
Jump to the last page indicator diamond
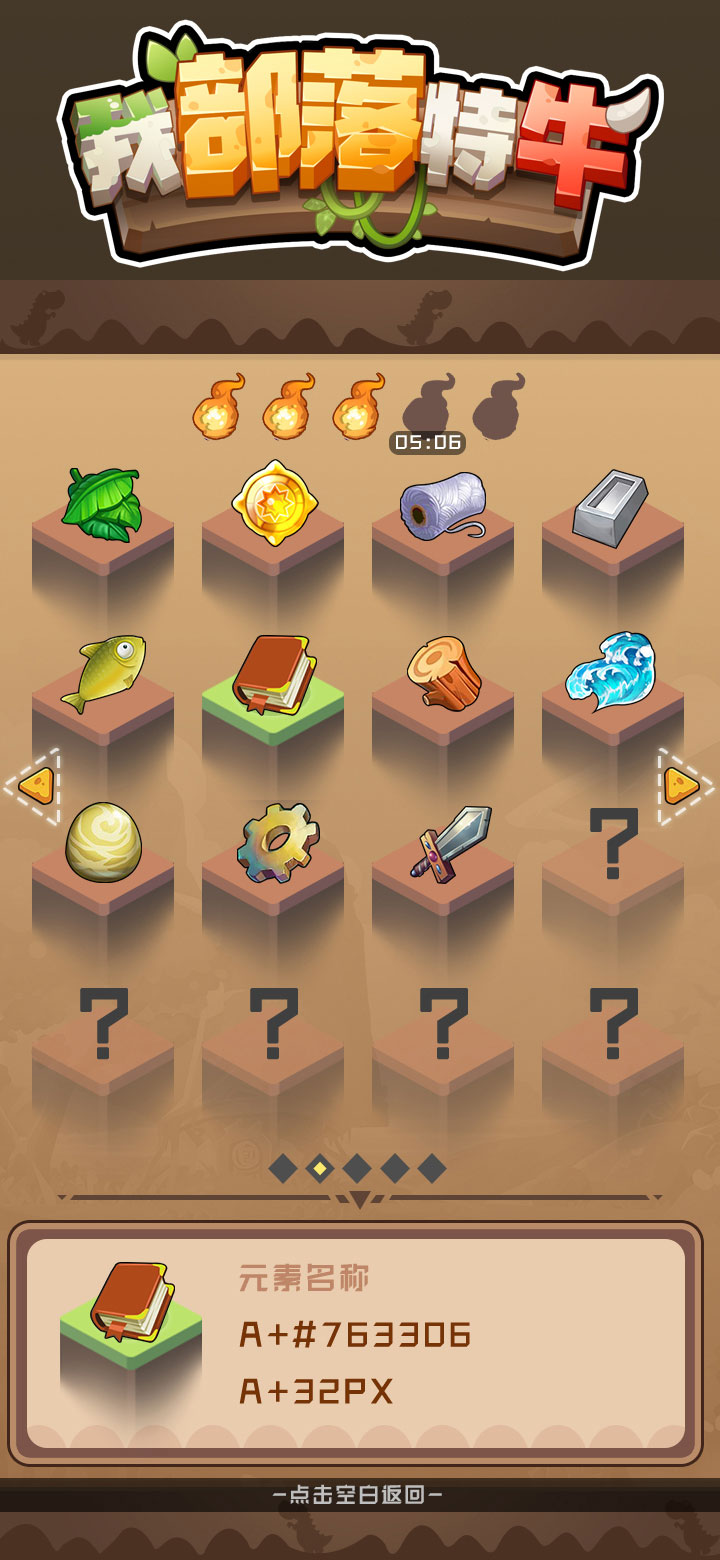click(x=432, y=1168)
